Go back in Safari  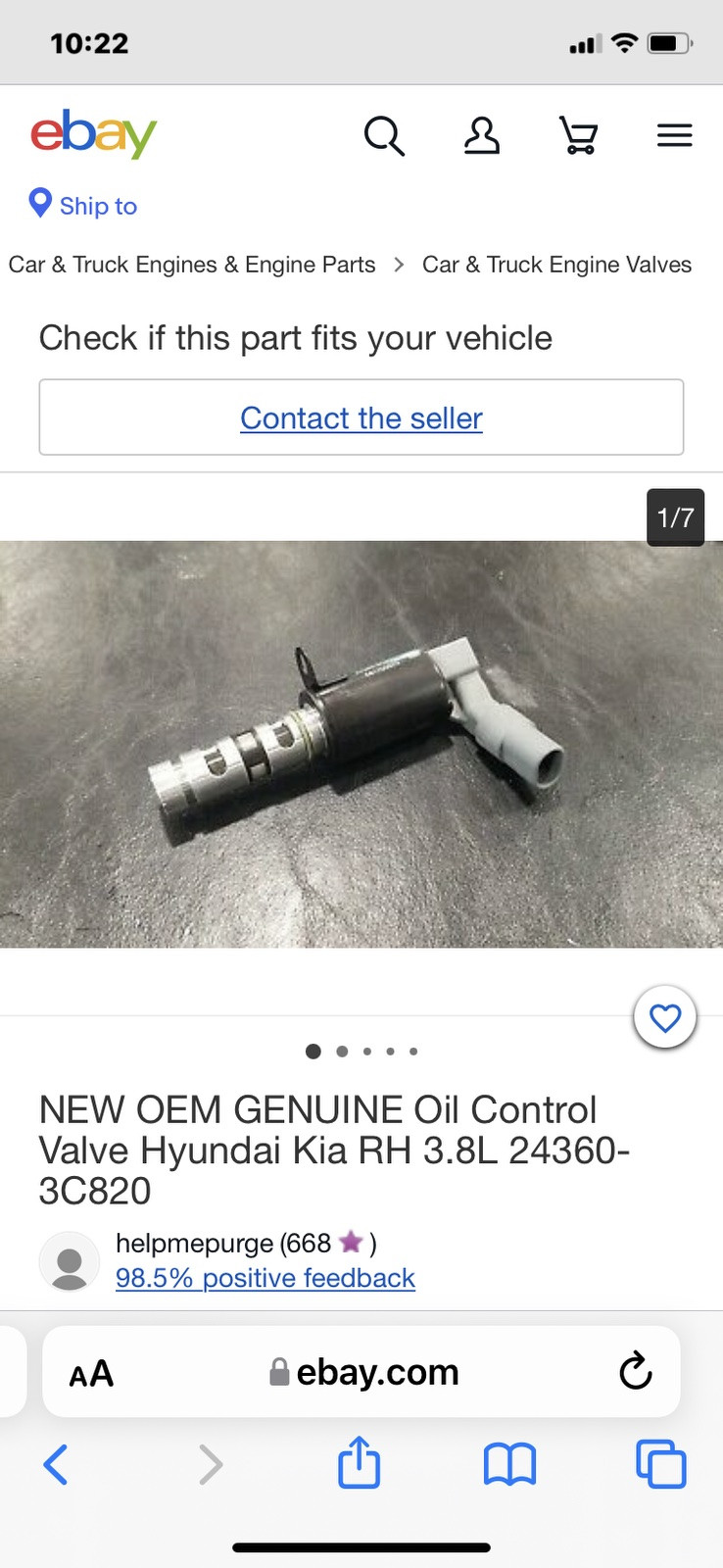pos(56,1465)
